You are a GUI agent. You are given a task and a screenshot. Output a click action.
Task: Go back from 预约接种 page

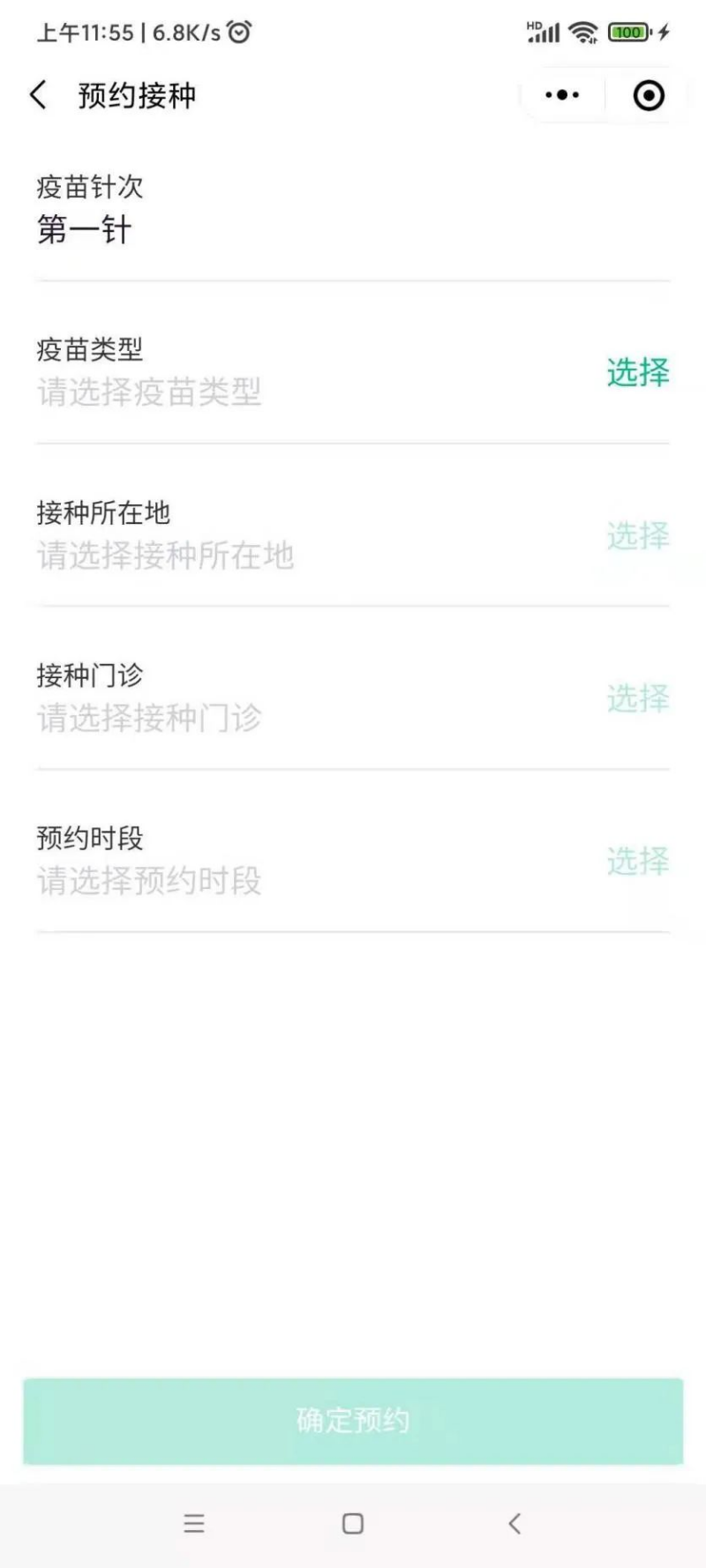pyautogui.click(x=38, y=95)
